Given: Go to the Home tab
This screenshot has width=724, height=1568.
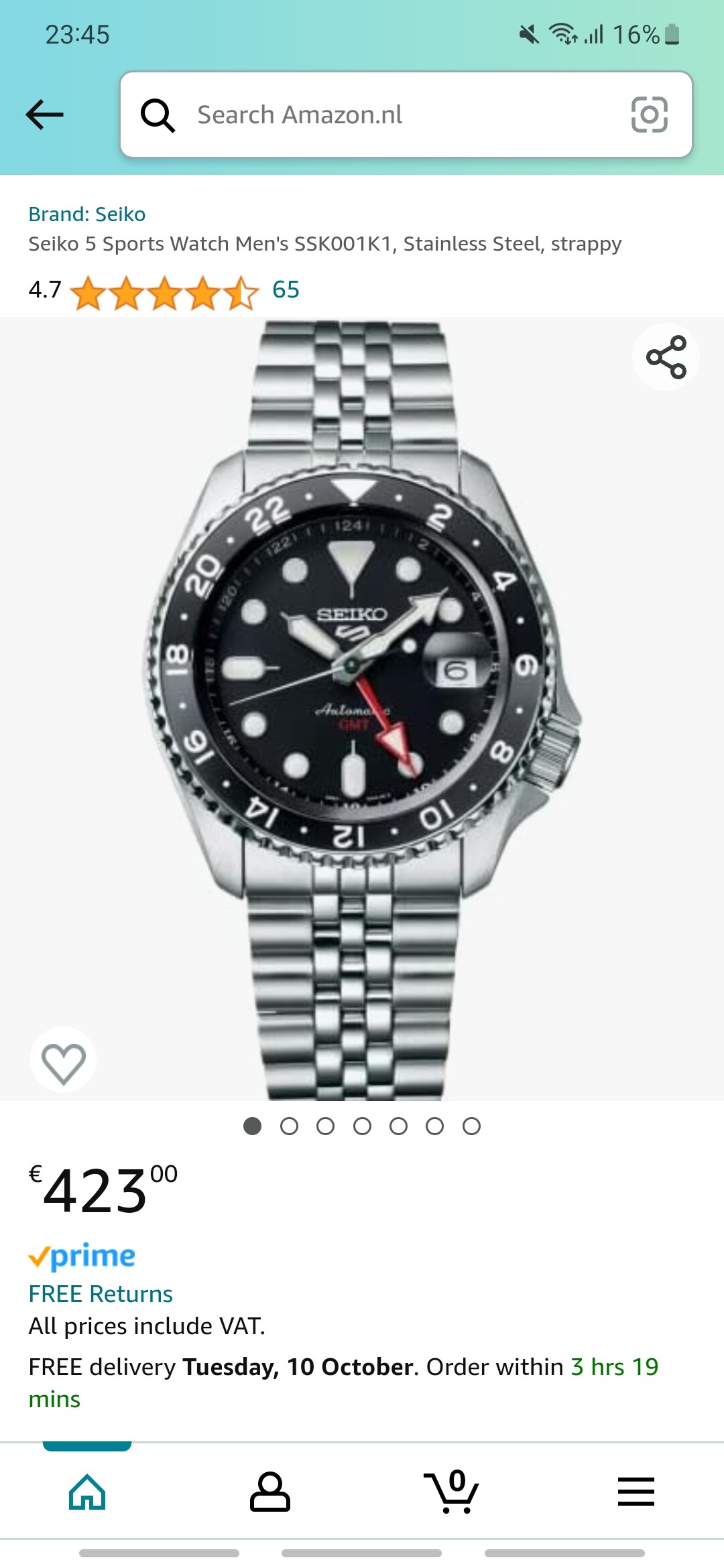Looking at the screenshot, I should (87, 1492).
